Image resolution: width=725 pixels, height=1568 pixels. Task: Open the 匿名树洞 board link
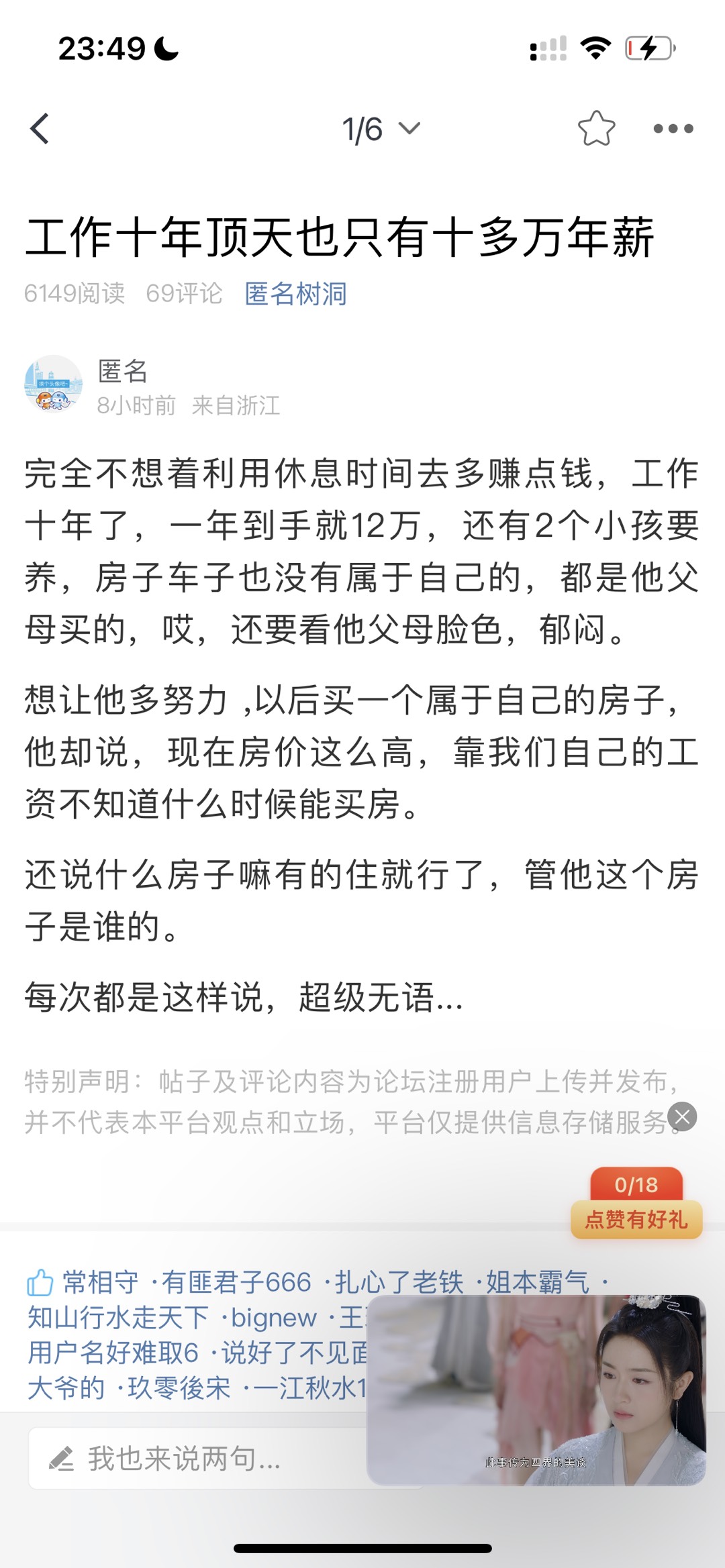pyautogui.click(x=295, y=294)
